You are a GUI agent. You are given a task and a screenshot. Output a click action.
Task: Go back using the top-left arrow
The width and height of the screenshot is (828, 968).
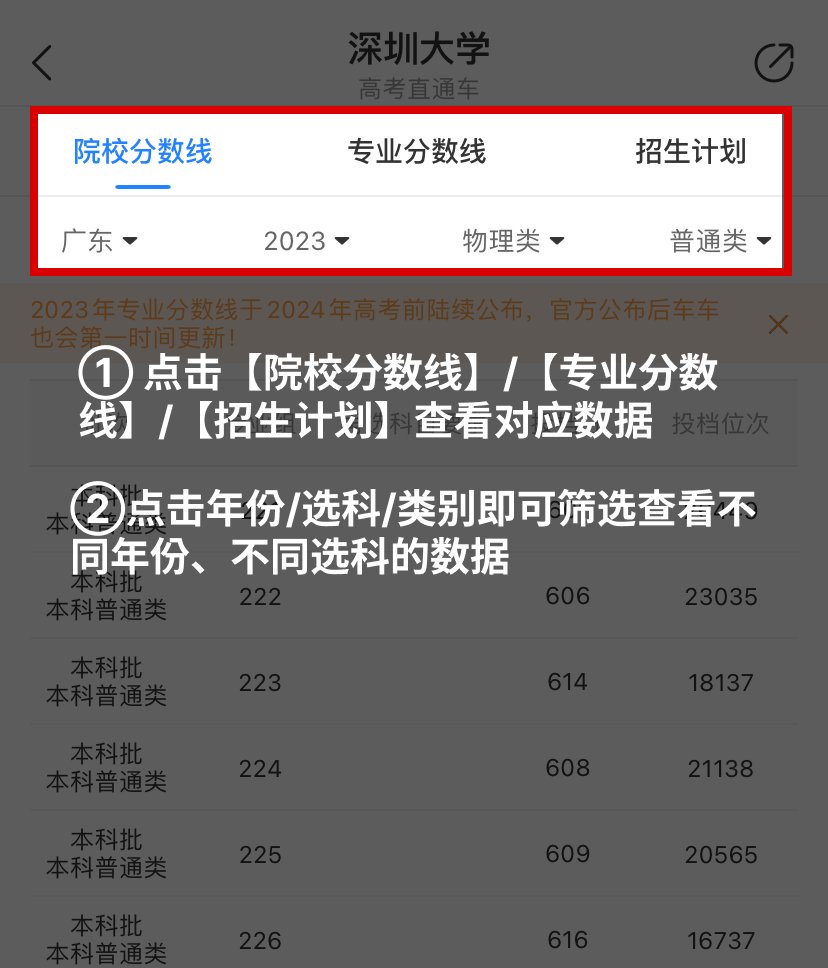click(x=42, y=63)
